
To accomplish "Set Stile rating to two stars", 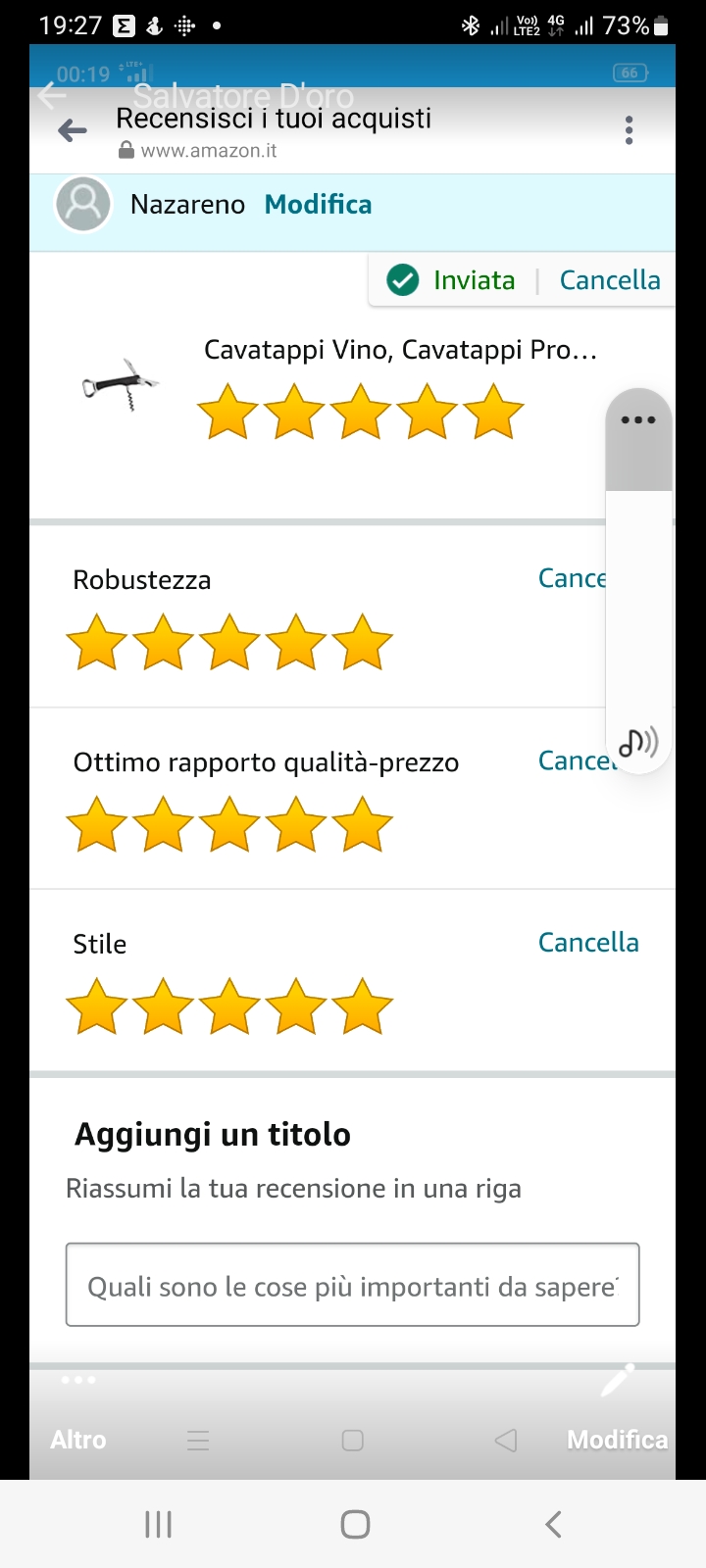I will tap(163, 1006).
